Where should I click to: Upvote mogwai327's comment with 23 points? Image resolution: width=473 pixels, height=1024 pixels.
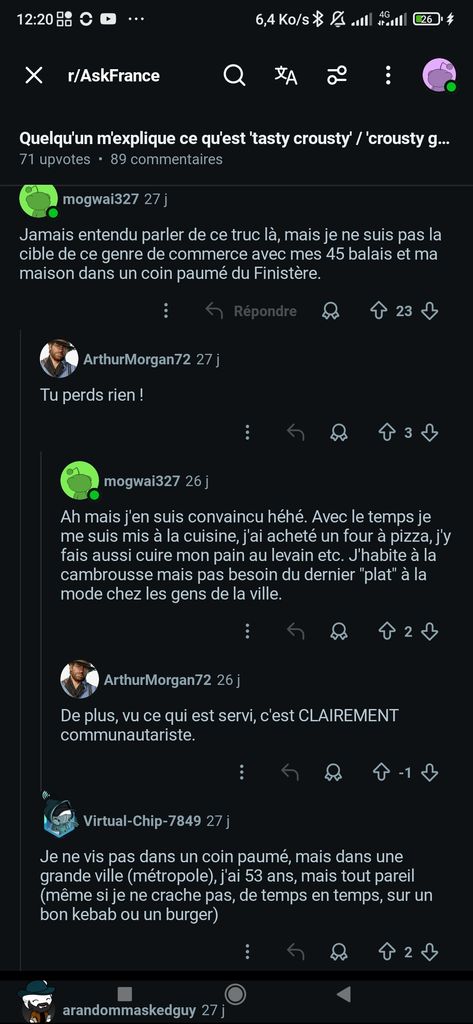tap(379, 312)
